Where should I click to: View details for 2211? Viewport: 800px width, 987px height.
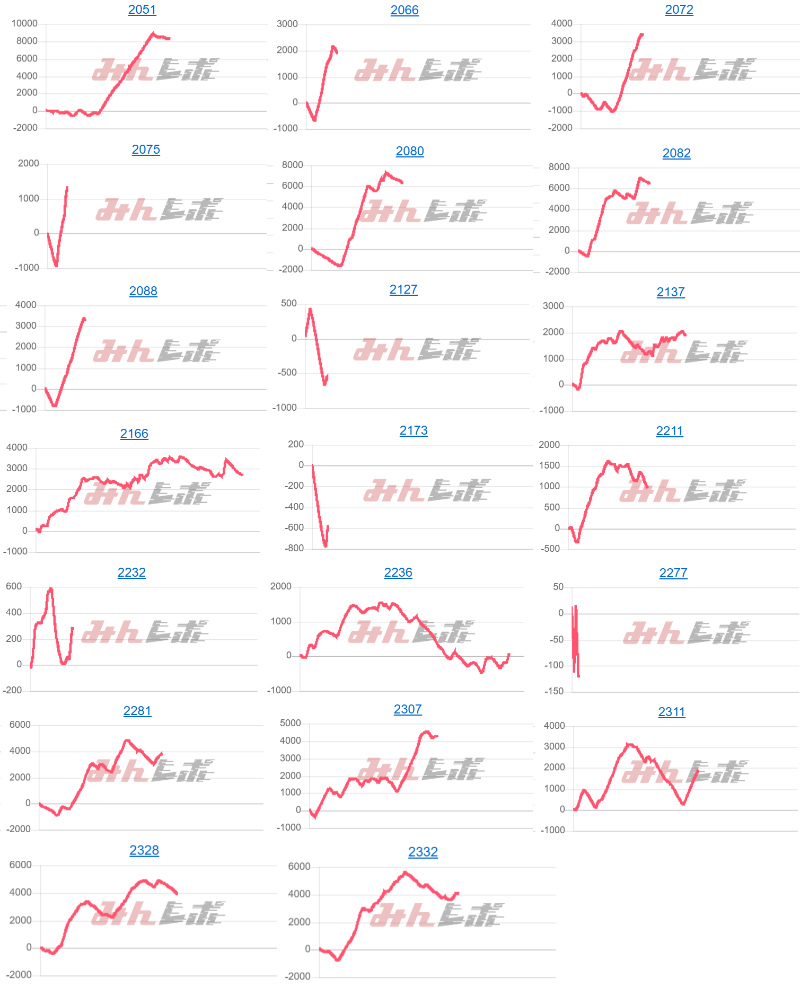pyautogui.click(x=671, y=431)
